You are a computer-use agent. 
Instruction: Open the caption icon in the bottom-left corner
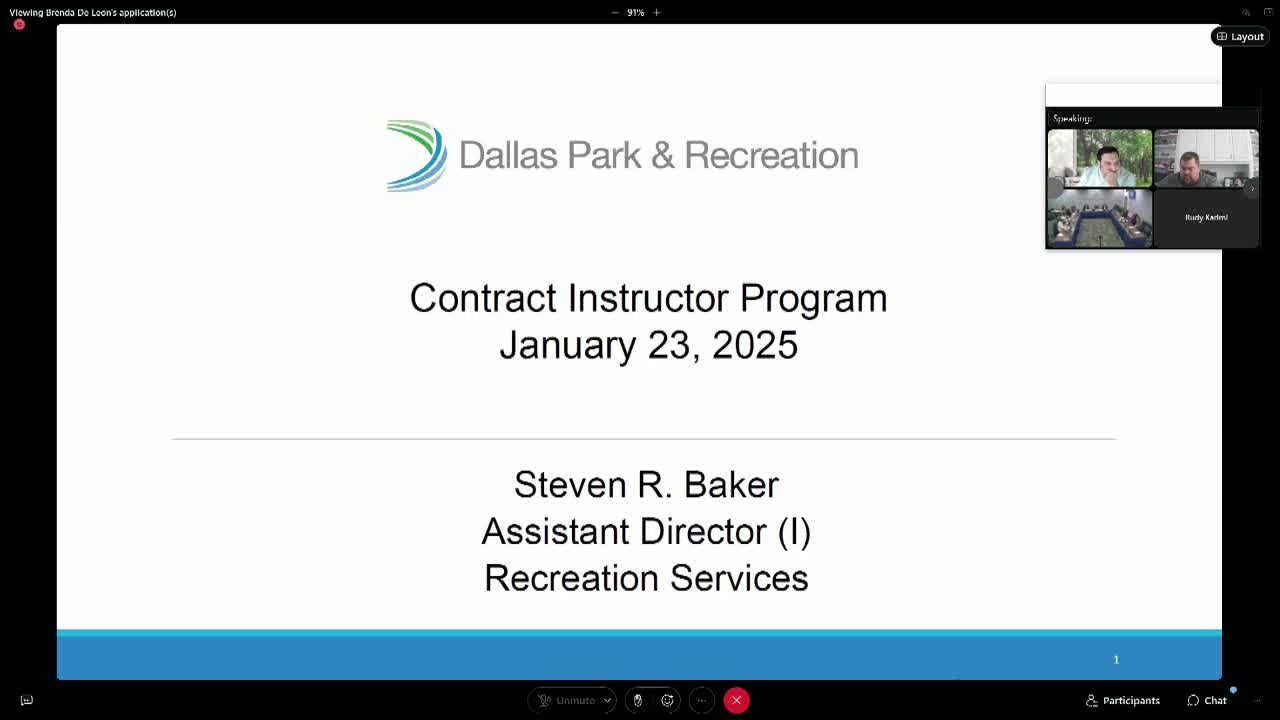27,700
